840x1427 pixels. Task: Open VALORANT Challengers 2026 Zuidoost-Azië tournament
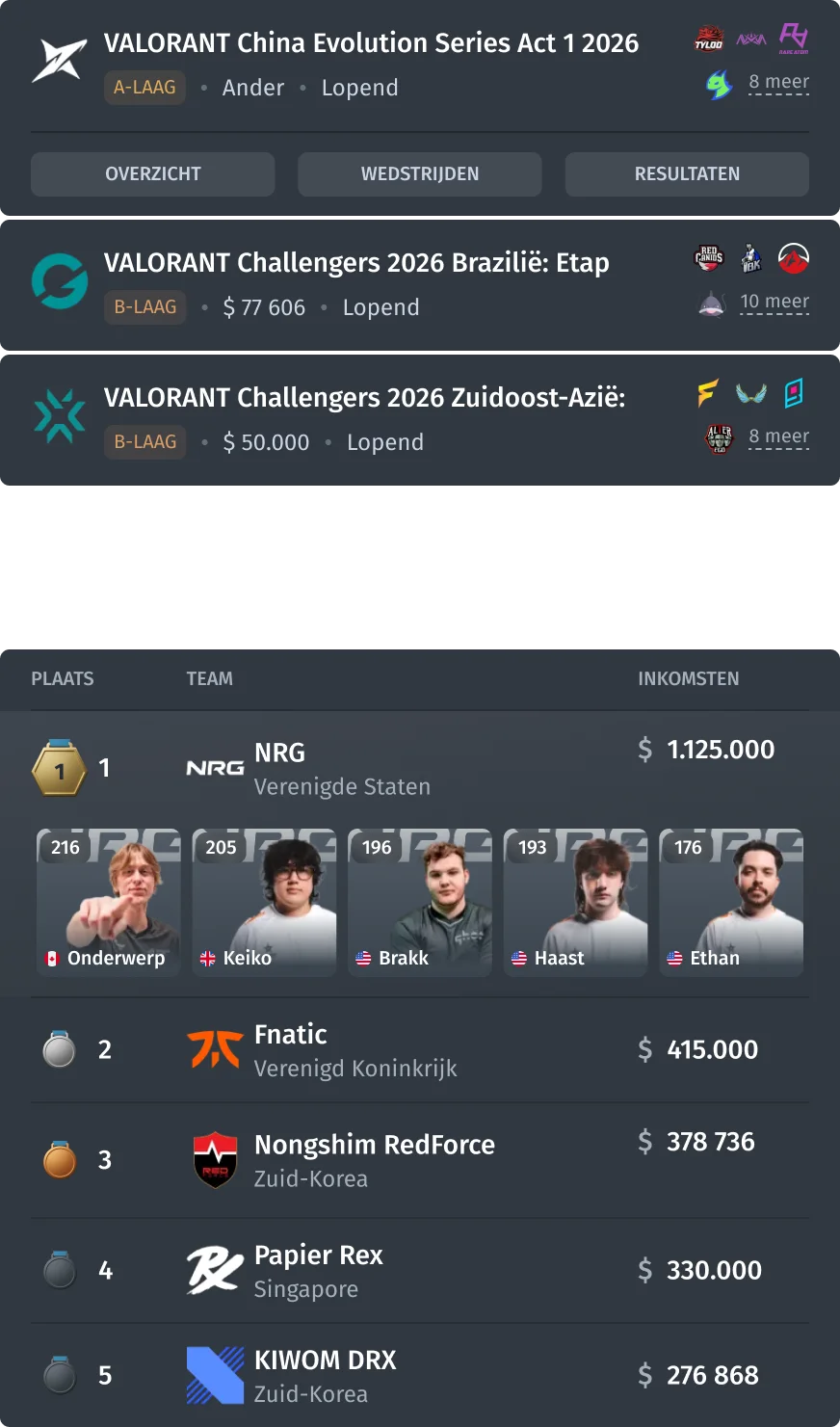pos(364,398)
